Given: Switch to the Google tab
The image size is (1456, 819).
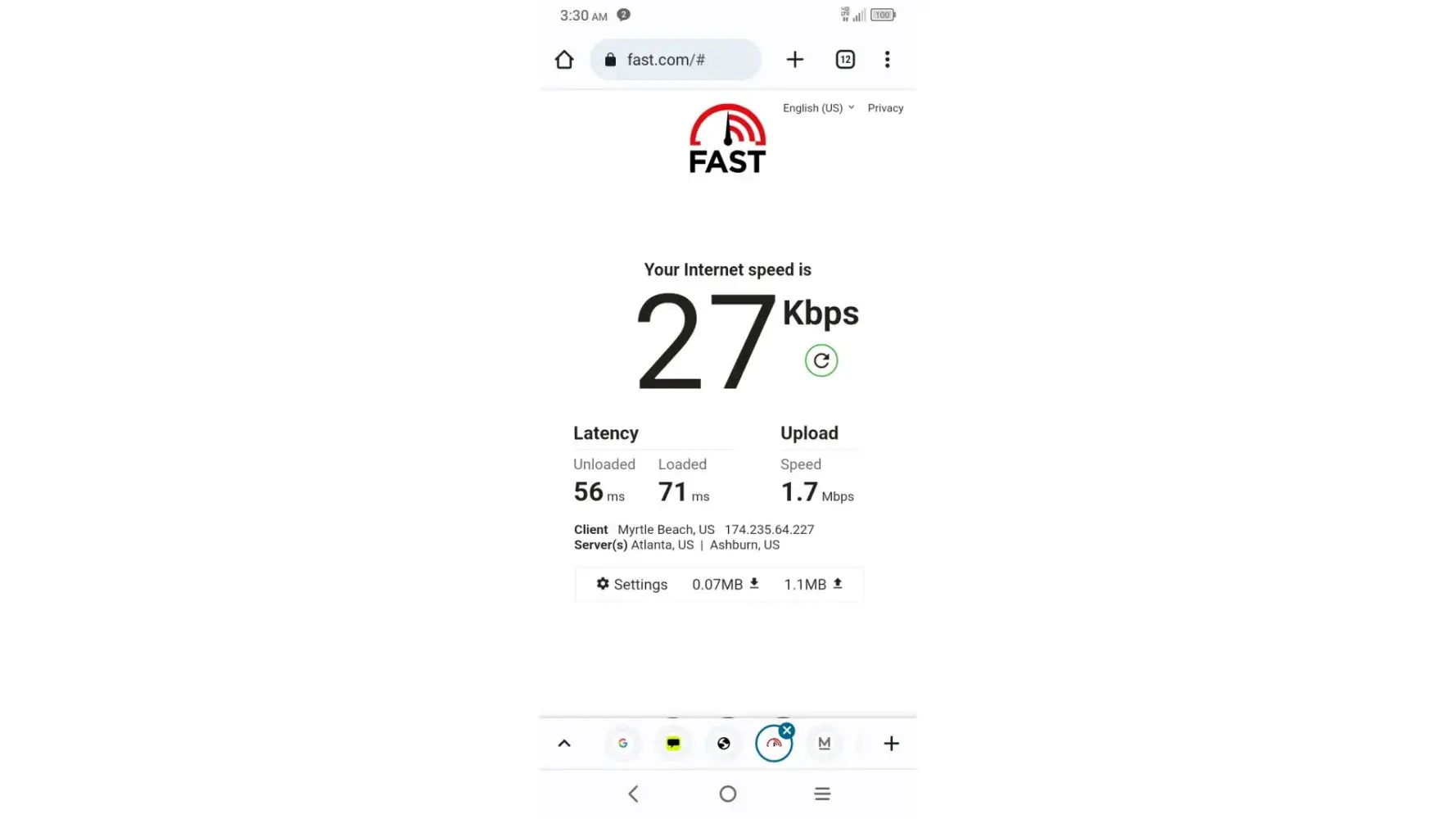Looking at the screenshot, I should pos(622,744).
